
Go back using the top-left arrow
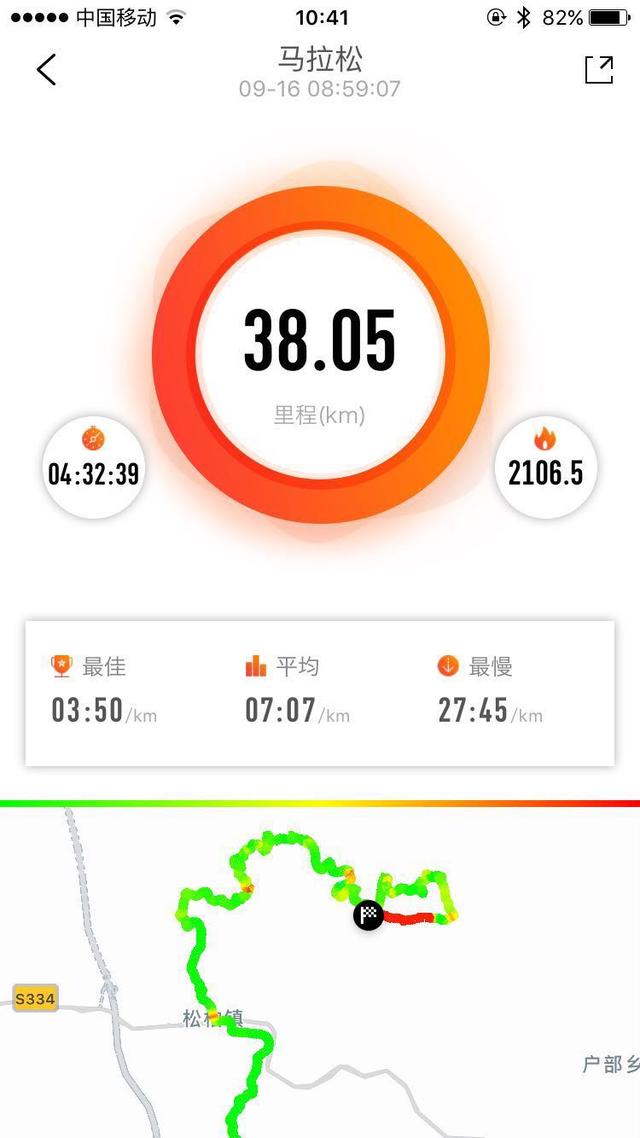point(46,69)
